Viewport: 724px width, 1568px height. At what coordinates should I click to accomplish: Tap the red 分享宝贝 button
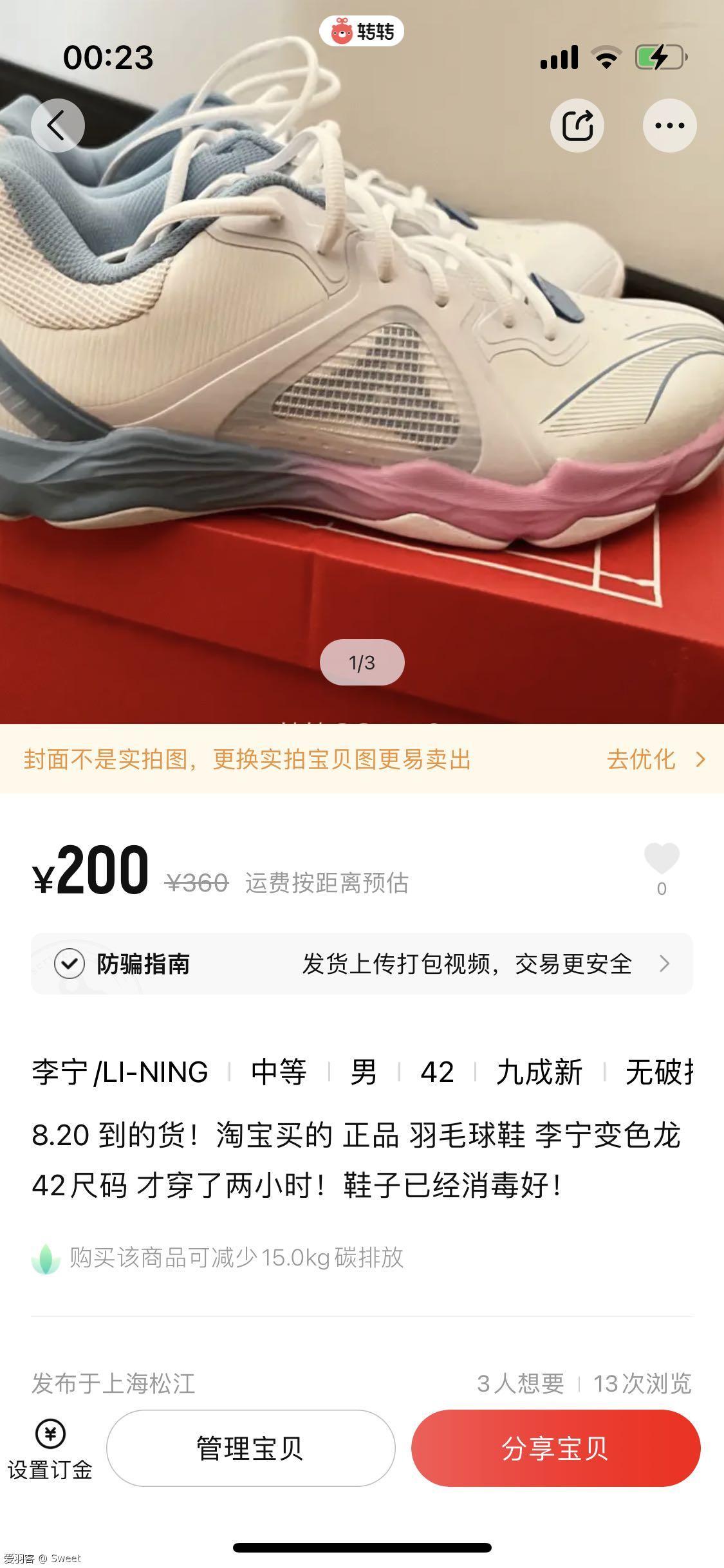[555, 1448]
